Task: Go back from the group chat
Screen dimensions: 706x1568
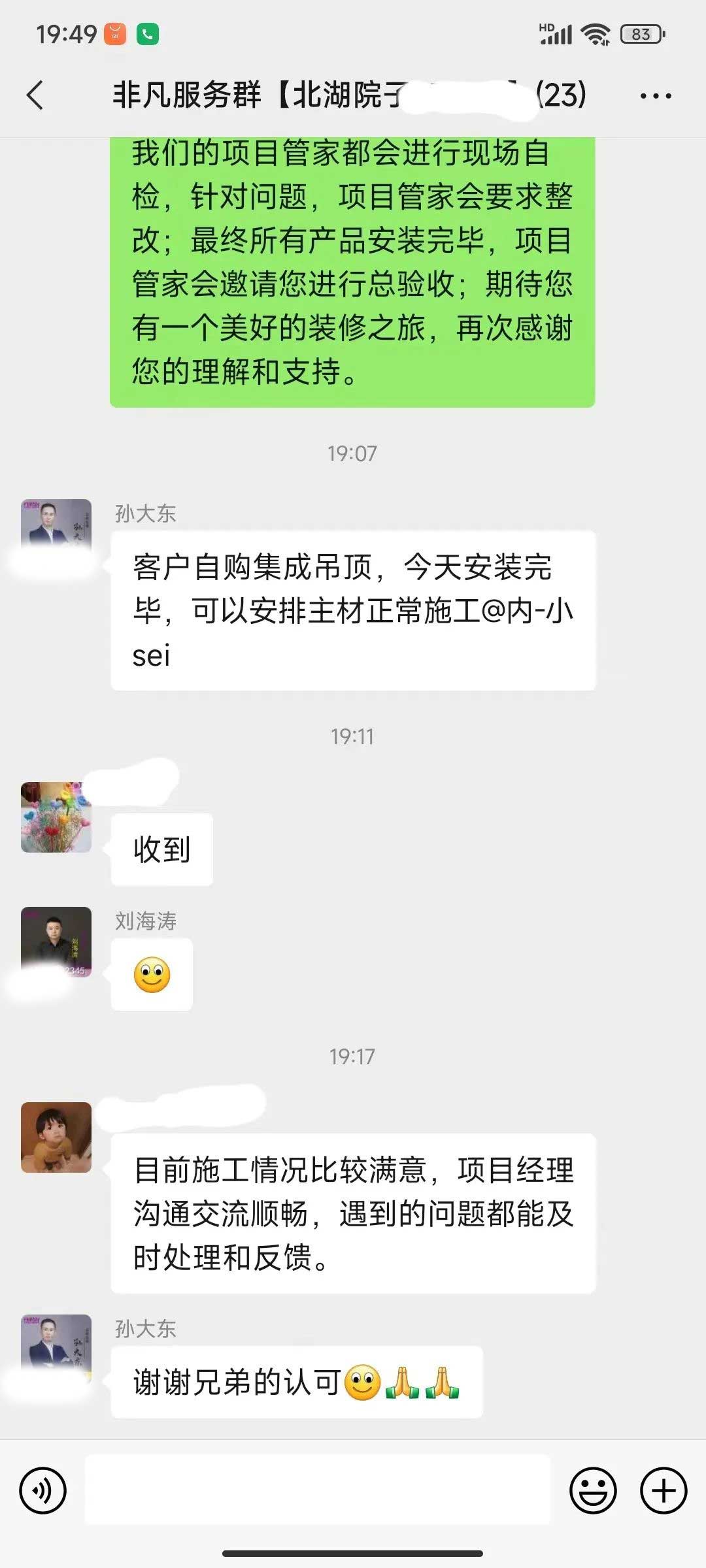Action: click(35, 95)
